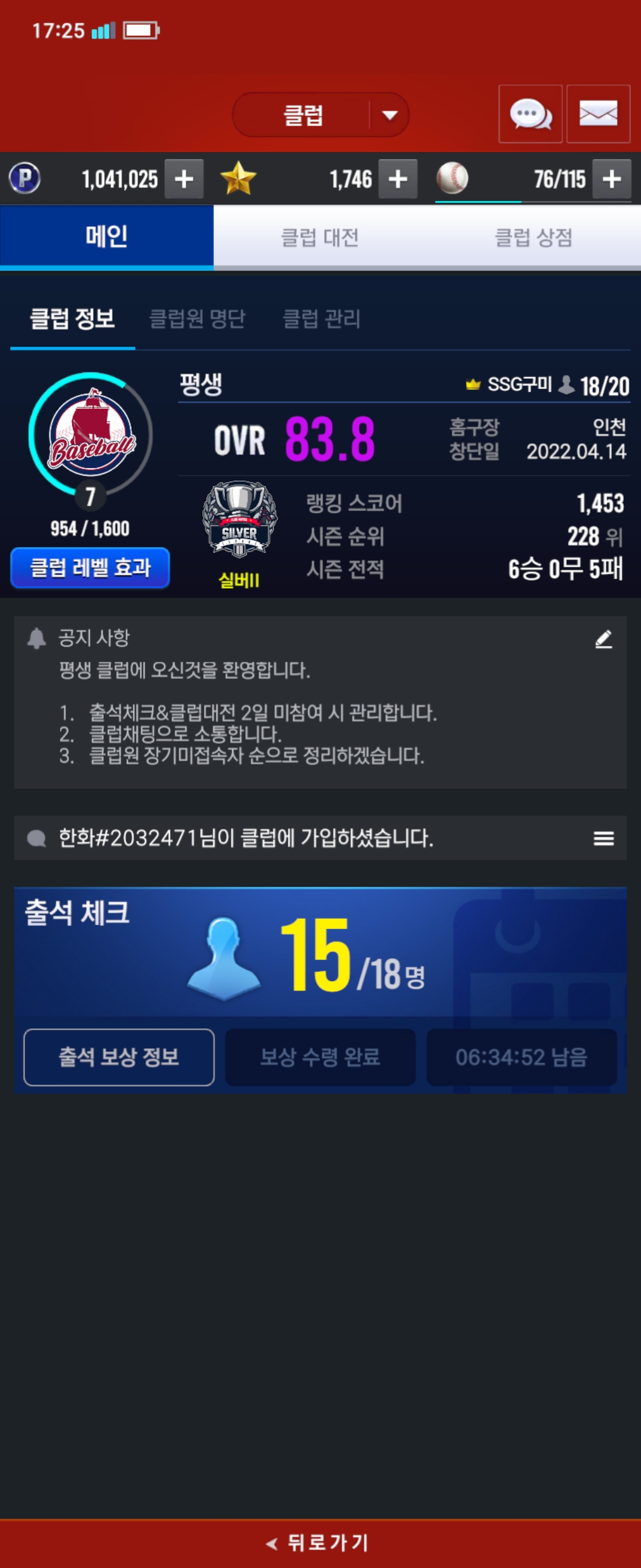The image size is (641, 1568).
Task: Select the 클럽 정보 sub-tab
Action: pyautogui.click(x=72, y=318)
